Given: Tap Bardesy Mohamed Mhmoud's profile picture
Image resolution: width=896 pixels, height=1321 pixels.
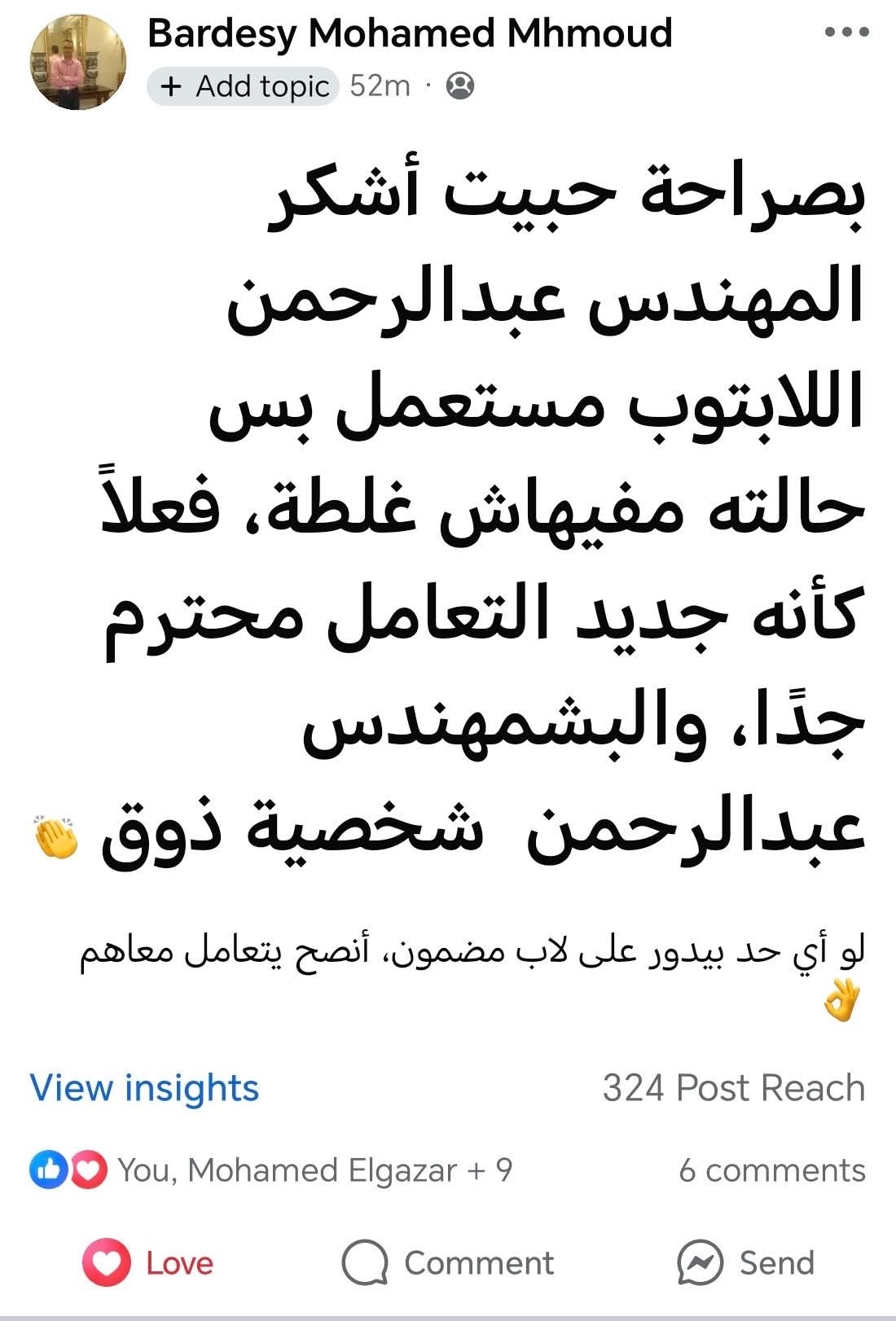Looking at the screenshot, I should 78,62.
